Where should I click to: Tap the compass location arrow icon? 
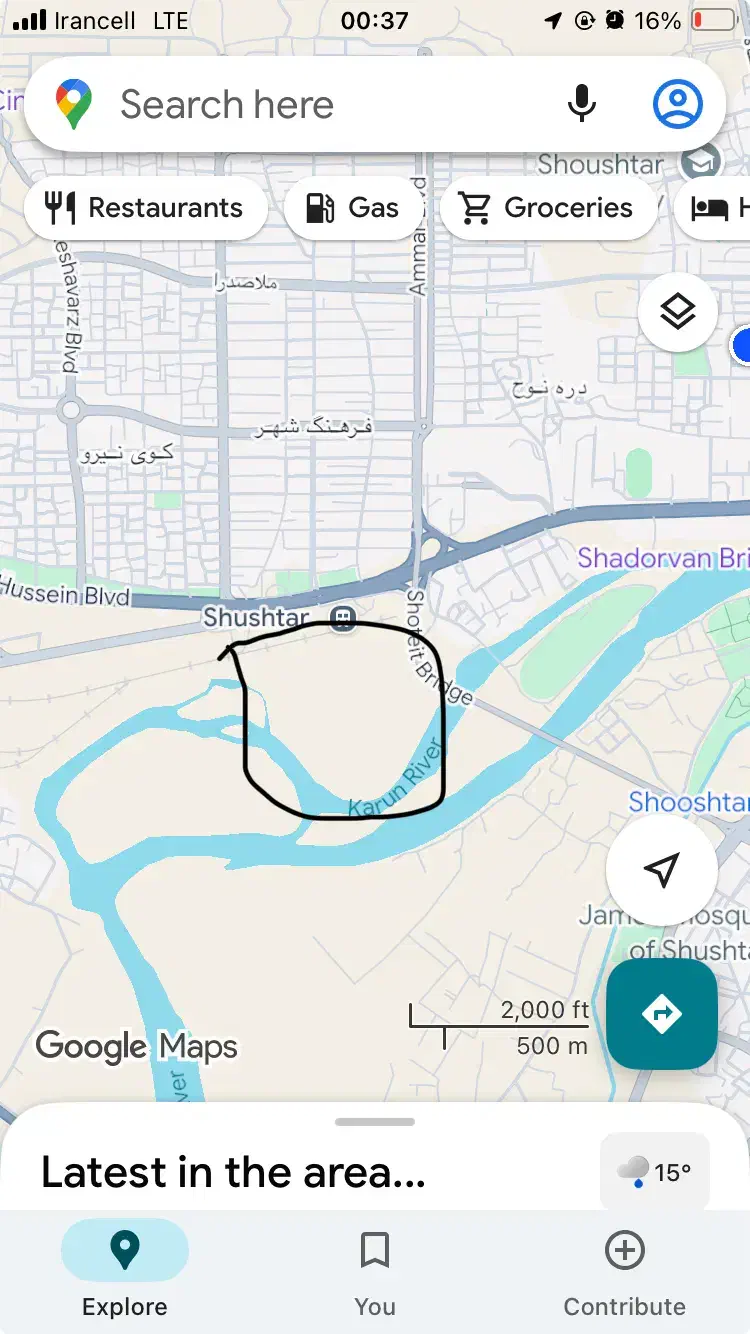tap(662, 870)
